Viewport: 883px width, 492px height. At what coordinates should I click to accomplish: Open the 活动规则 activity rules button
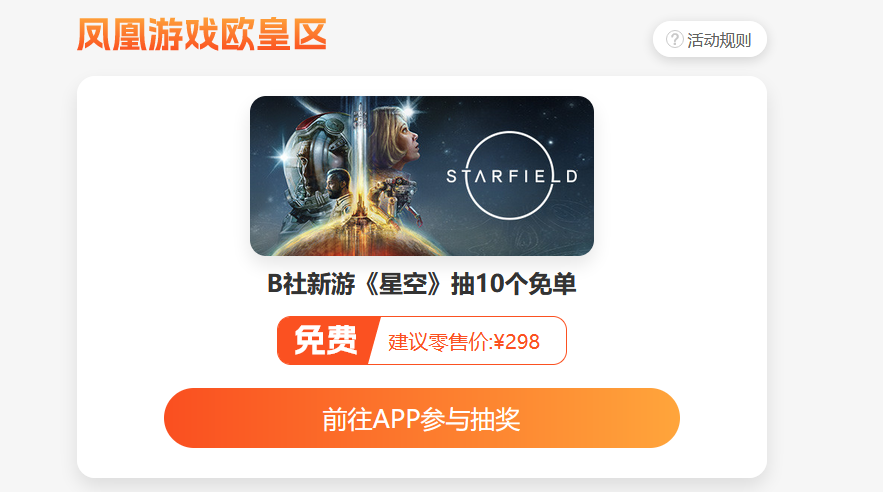point(709,40)
